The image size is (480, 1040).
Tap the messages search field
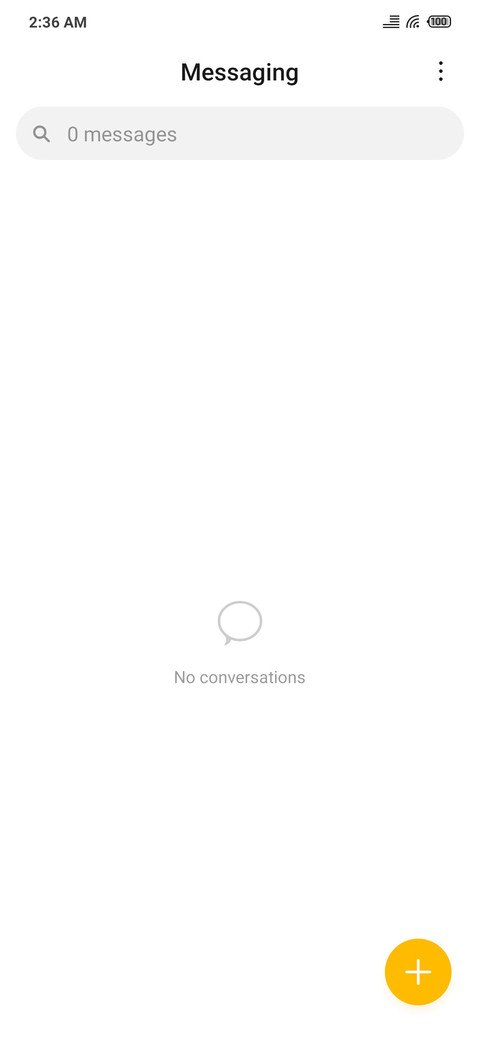[240, 133]
